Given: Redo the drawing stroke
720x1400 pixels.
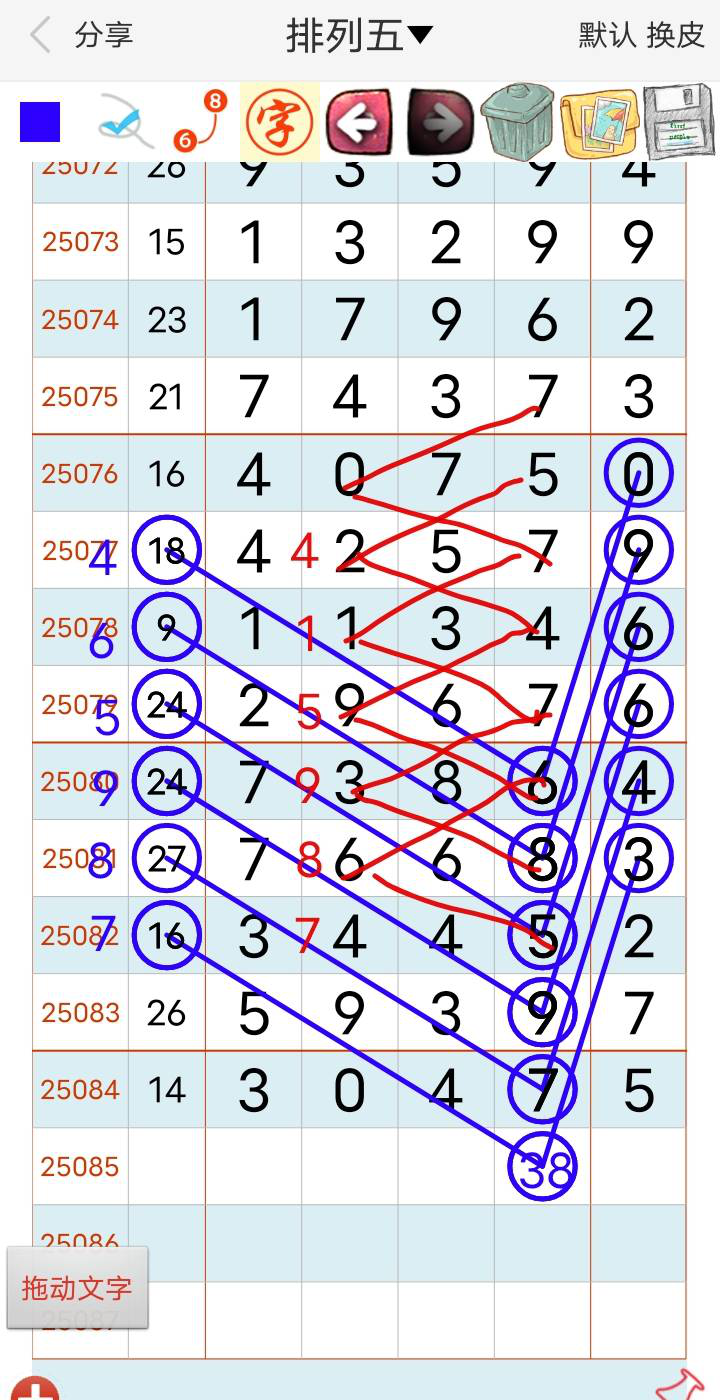Looking at the screenshot, I should pos(437,122).
